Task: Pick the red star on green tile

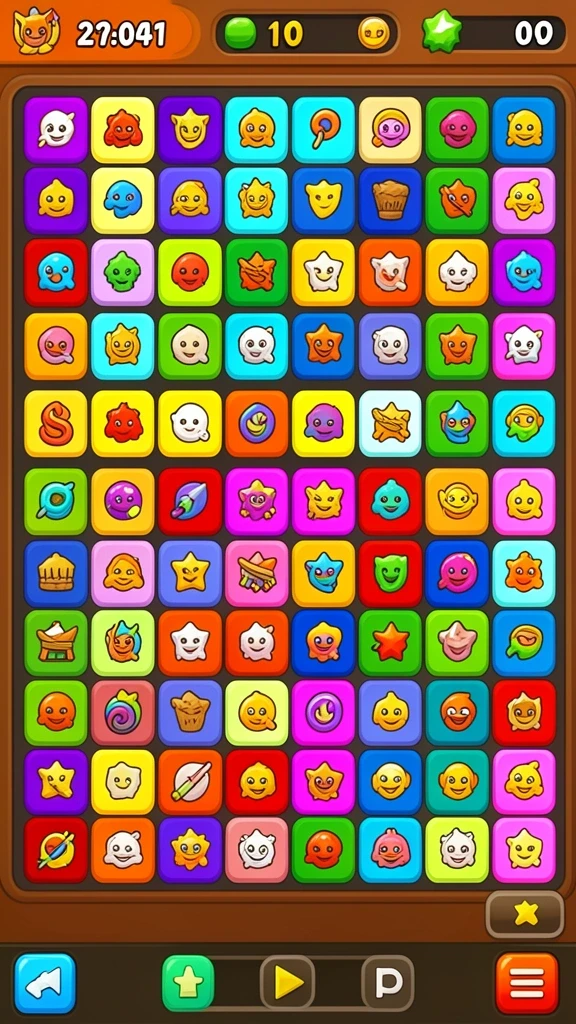Action: click(x=390, y=643)
